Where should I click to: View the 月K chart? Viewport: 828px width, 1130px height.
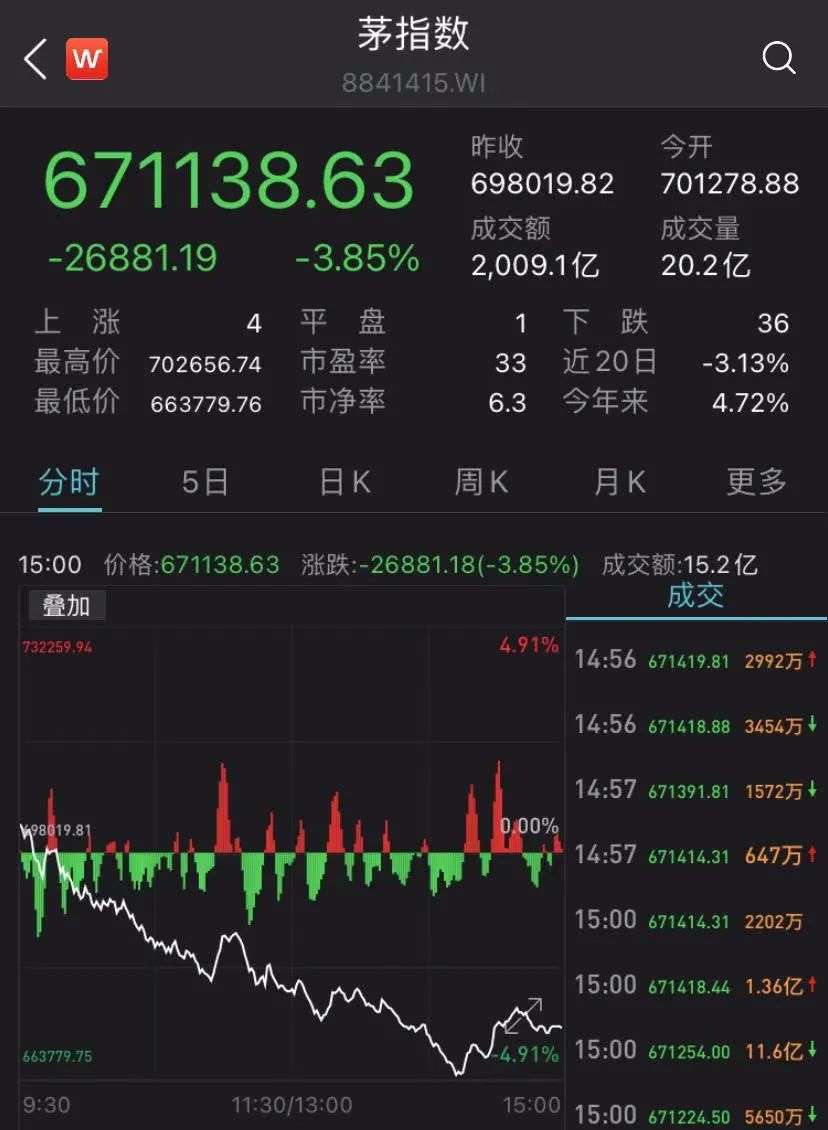point(619,483)
